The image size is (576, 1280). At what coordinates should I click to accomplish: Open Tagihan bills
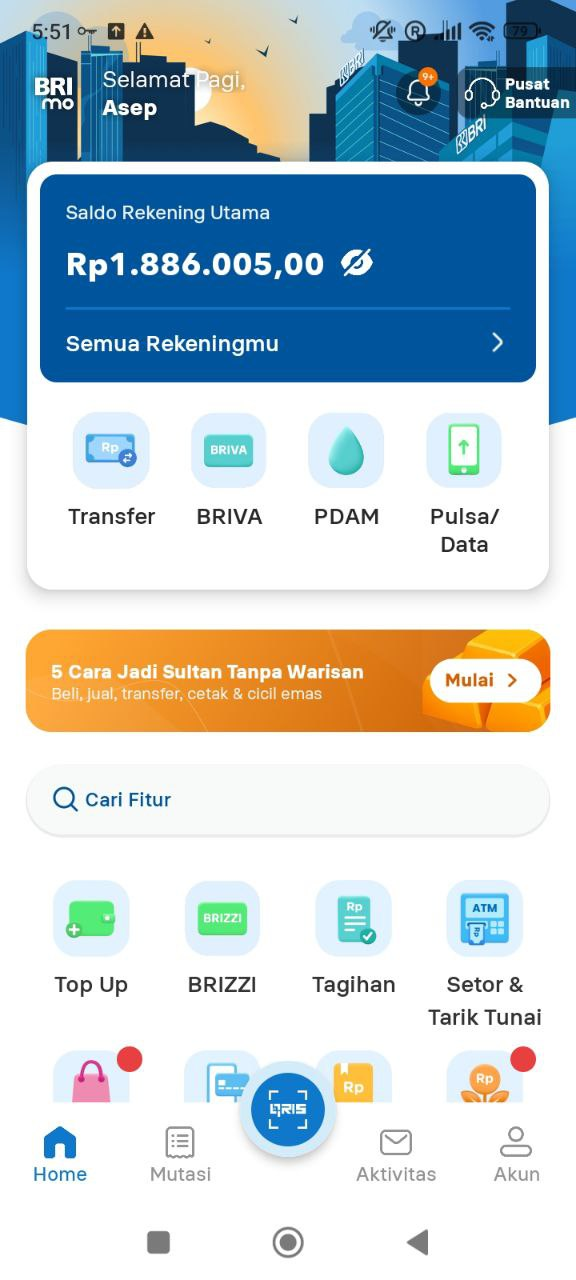(354, 940)
